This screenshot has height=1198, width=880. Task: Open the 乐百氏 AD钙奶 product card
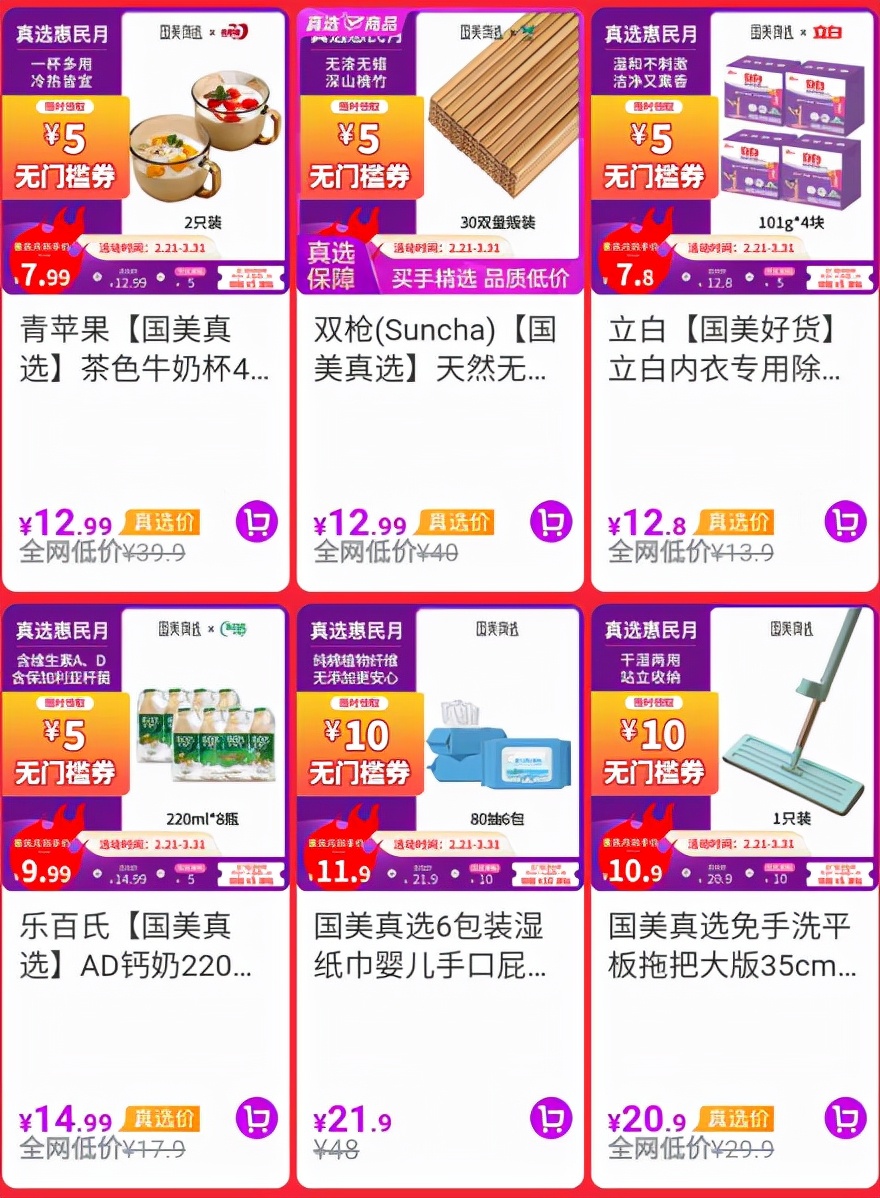145,945
